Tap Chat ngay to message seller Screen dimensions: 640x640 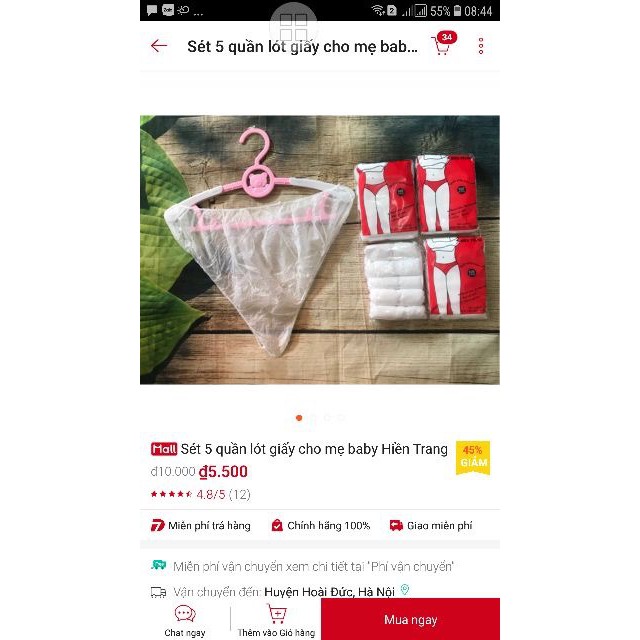pyautogui.click(x=185, y=620)
